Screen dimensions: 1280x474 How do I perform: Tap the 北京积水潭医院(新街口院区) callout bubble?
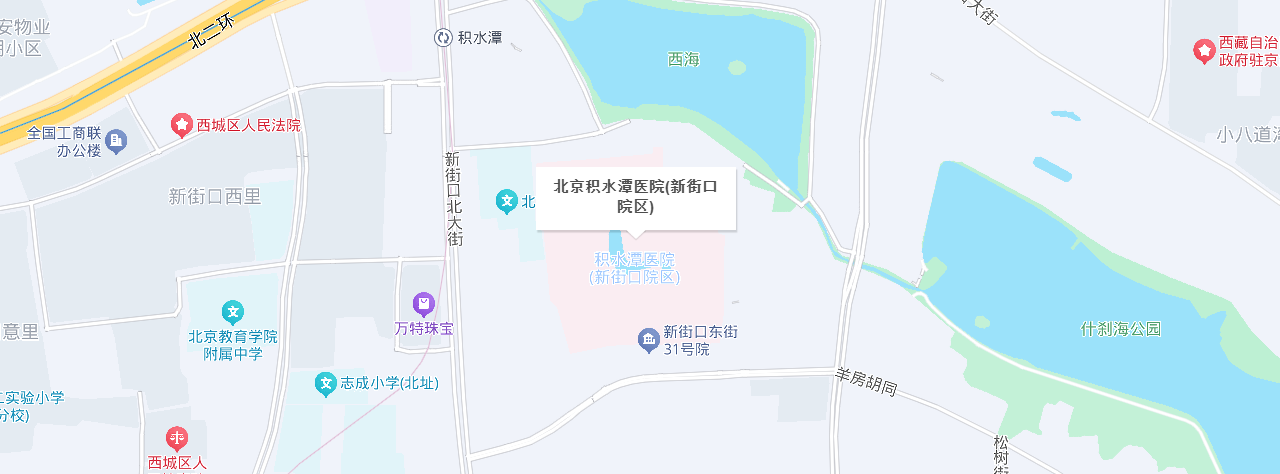[x=636, y=197]
